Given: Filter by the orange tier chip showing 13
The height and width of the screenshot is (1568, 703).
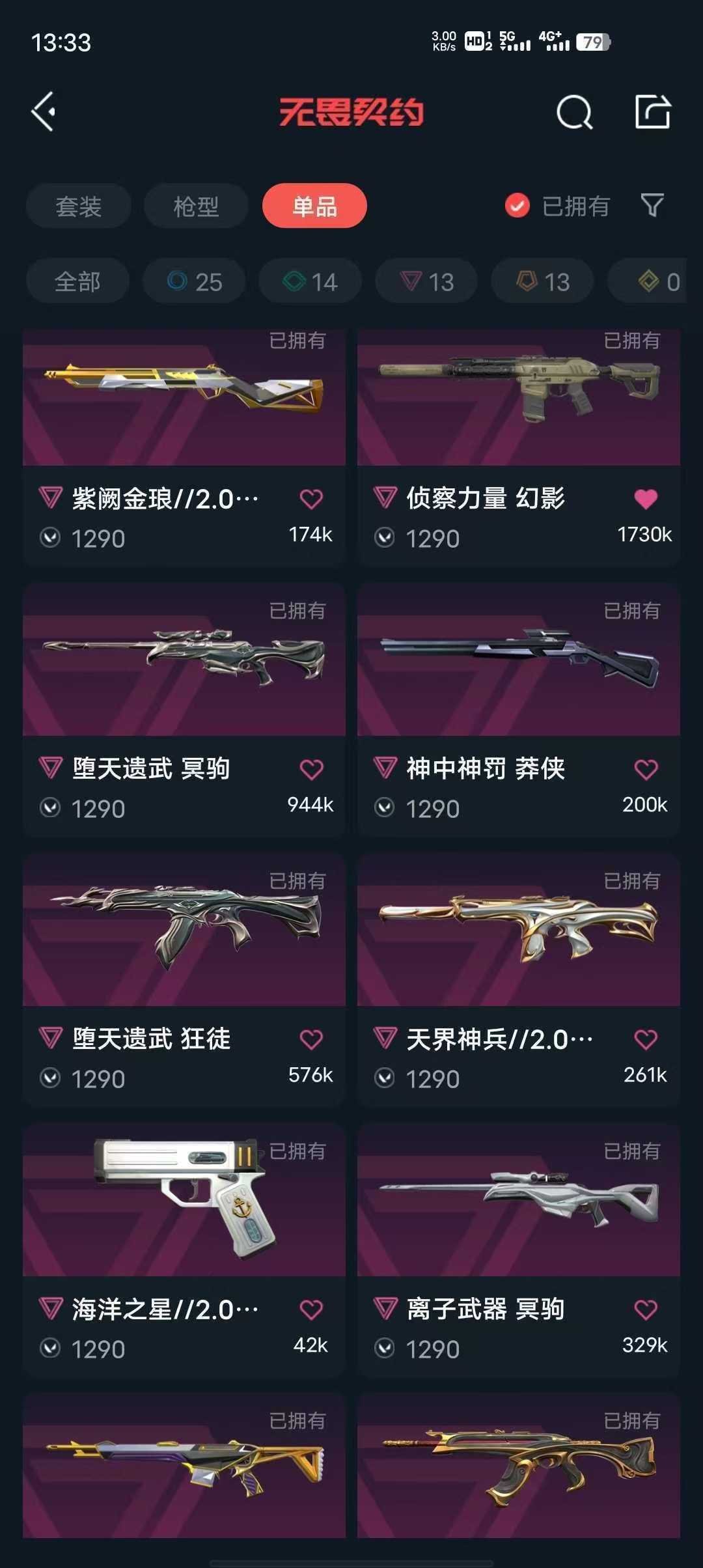Looking at the screenshot, I should pos(542,281).
